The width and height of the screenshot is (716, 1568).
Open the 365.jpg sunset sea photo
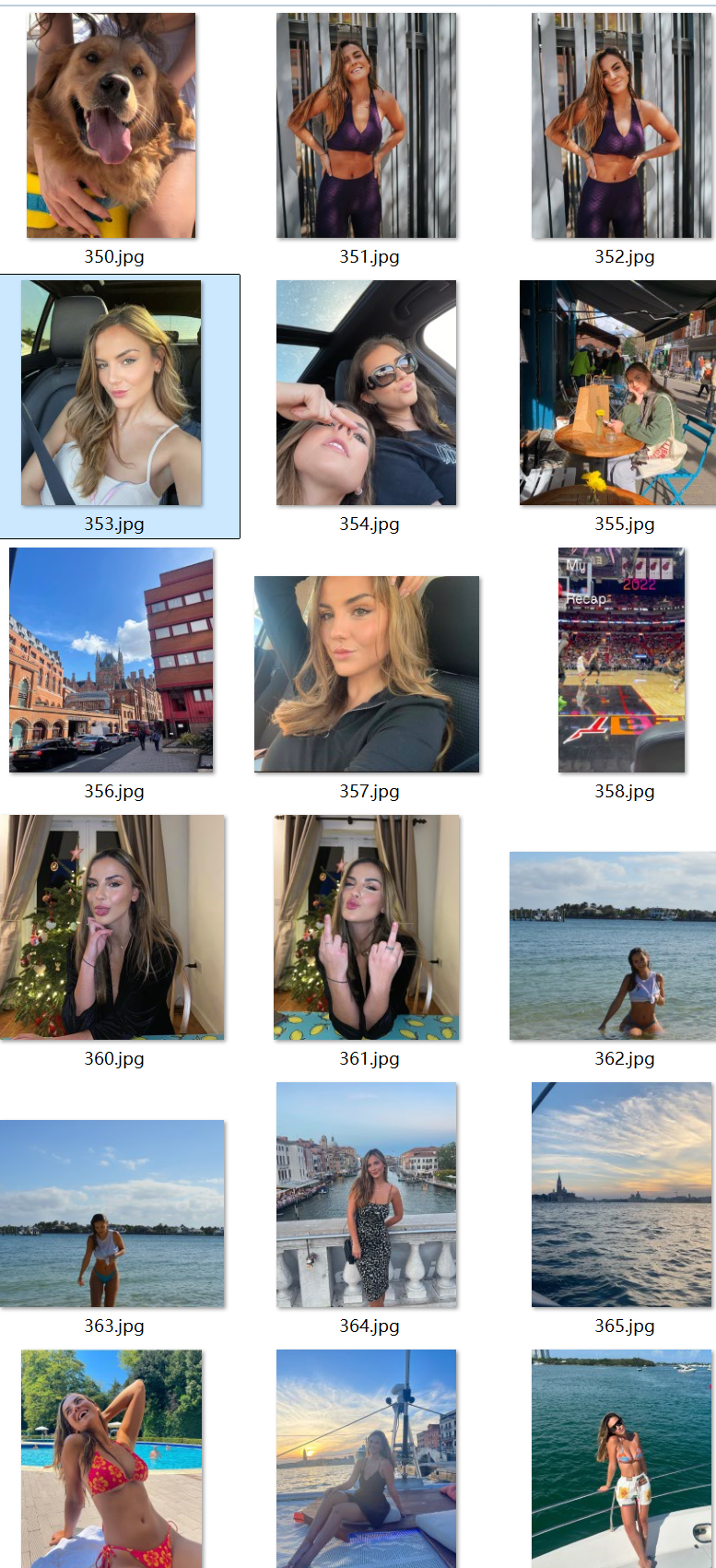pos(622,1195)
